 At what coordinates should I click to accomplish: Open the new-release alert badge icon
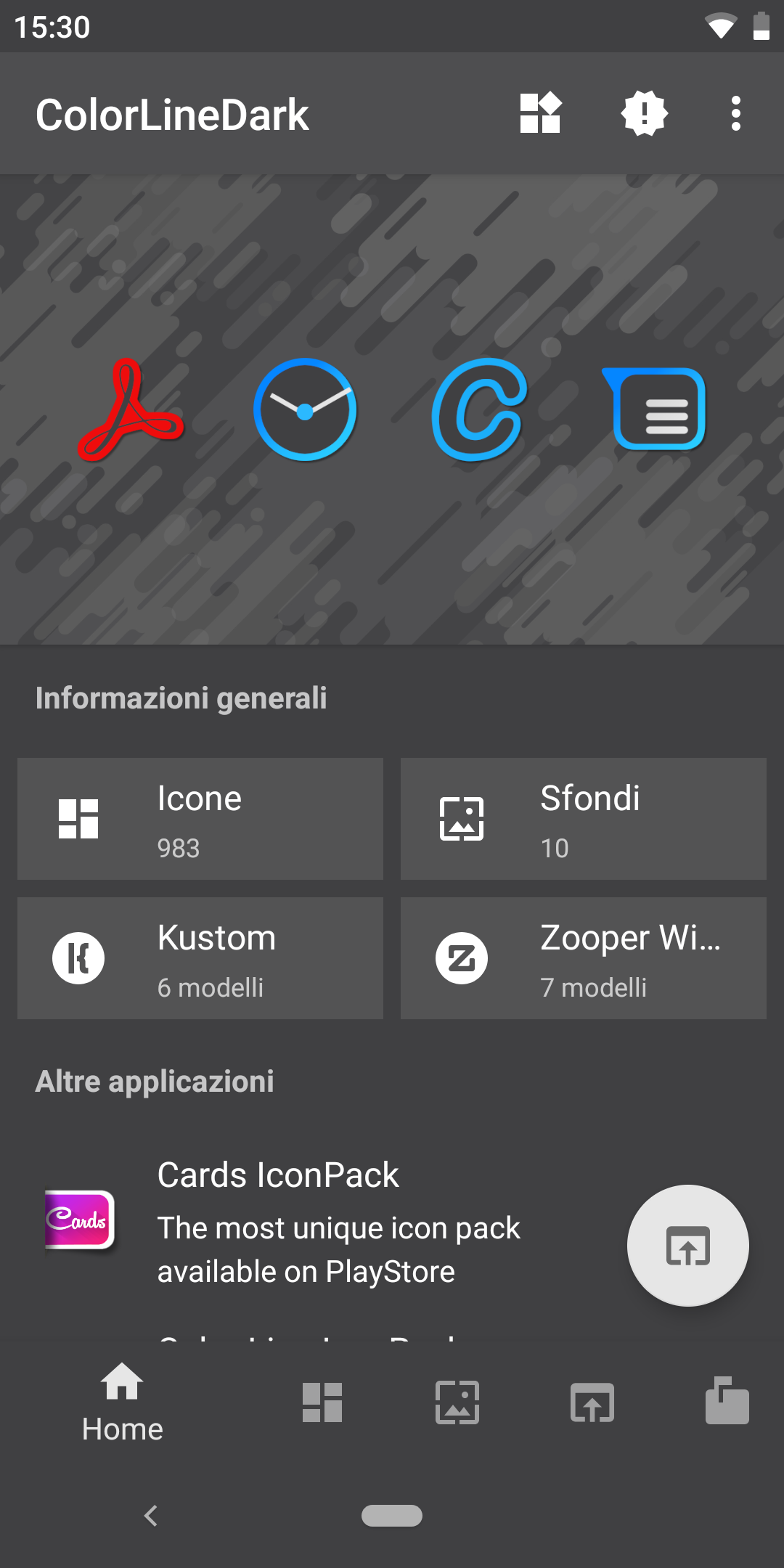click(x=644, y=114)
